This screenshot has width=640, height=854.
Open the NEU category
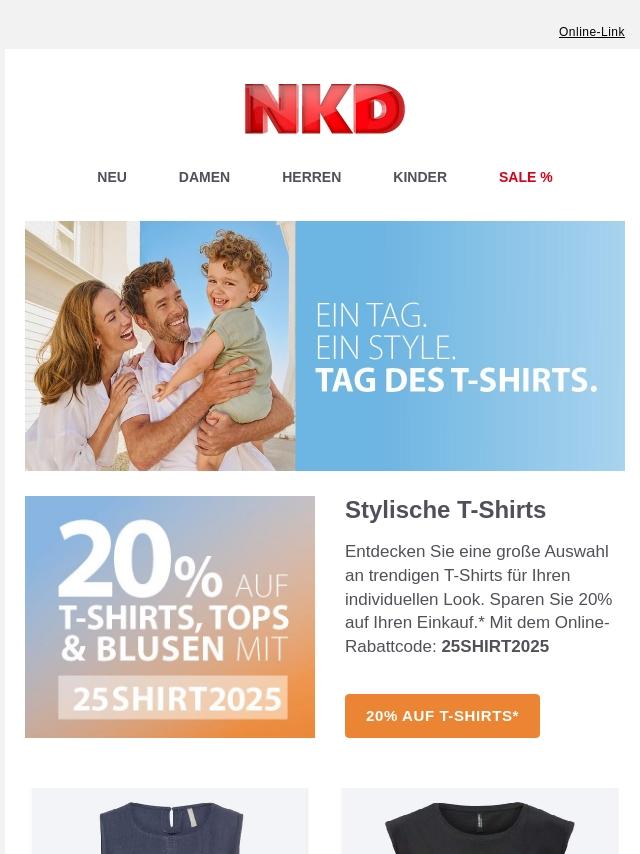[x=112, y=177]
